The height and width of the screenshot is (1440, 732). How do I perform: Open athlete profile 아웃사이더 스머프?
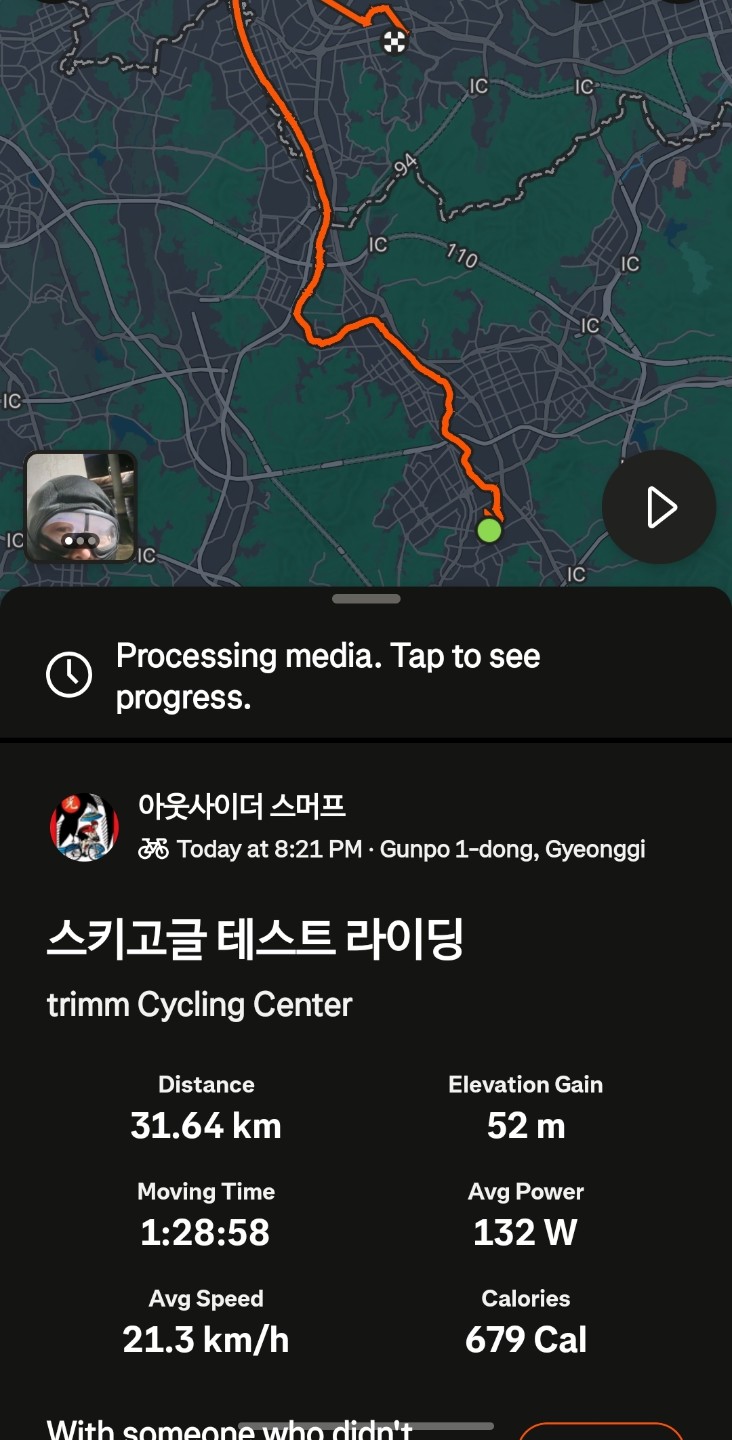coord(242,806)
